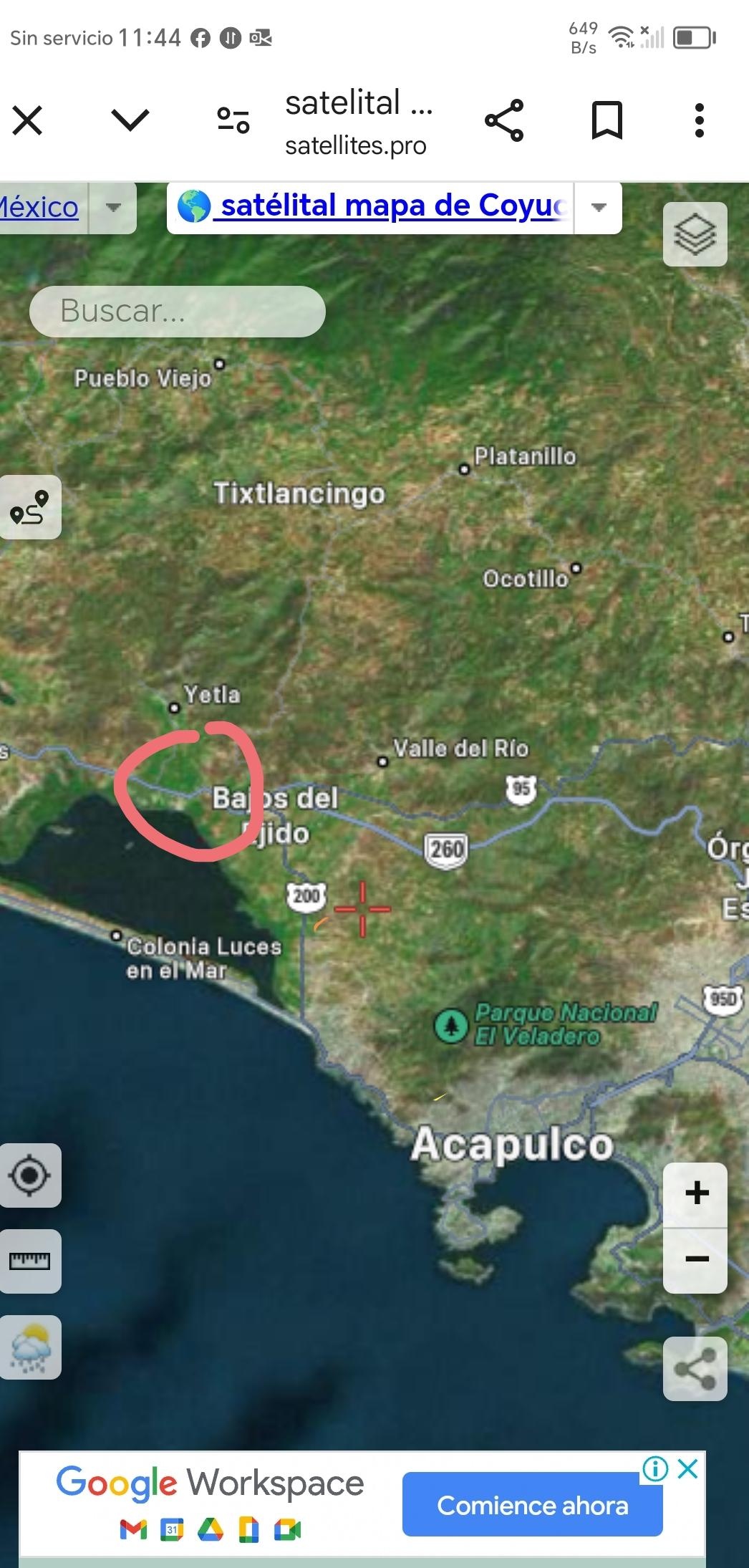The image size is (749, 1568).
Task: Share the map using the map share button
Action: click(695, 1369)
